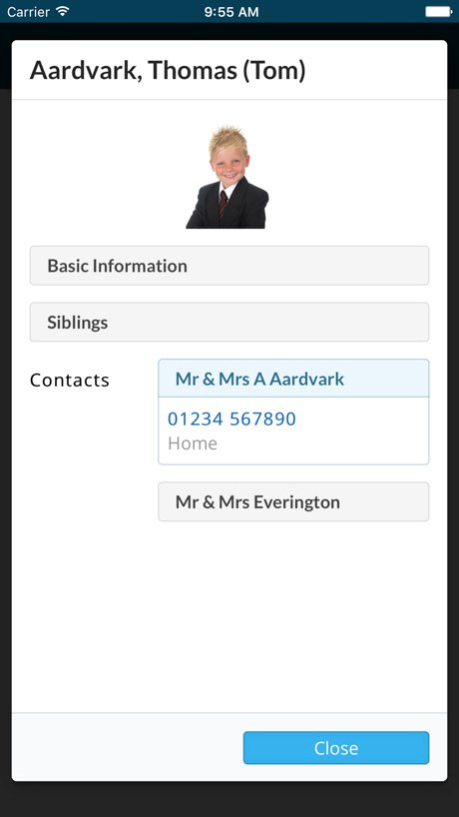Expand the Basic Information section
The height and width of the screenshot is (817, 459).
[229, 266]
